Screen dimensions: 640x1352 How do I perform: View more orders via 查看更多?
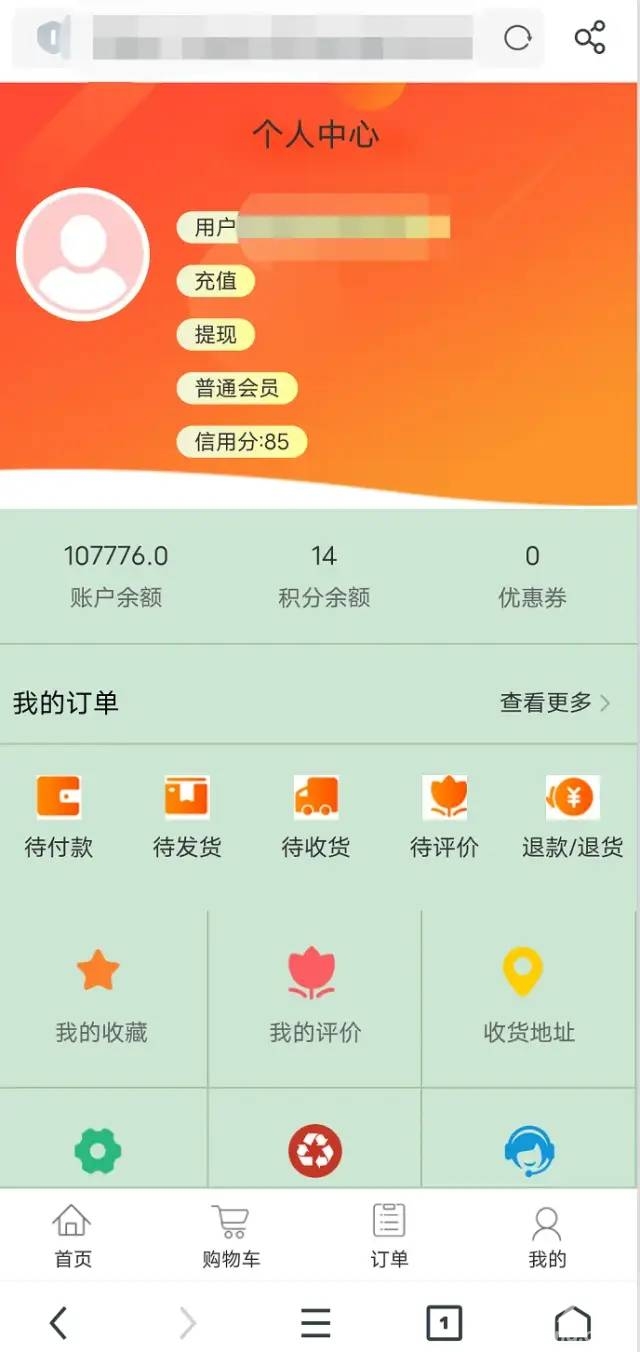pyautogui.click(x=555, y=703)
